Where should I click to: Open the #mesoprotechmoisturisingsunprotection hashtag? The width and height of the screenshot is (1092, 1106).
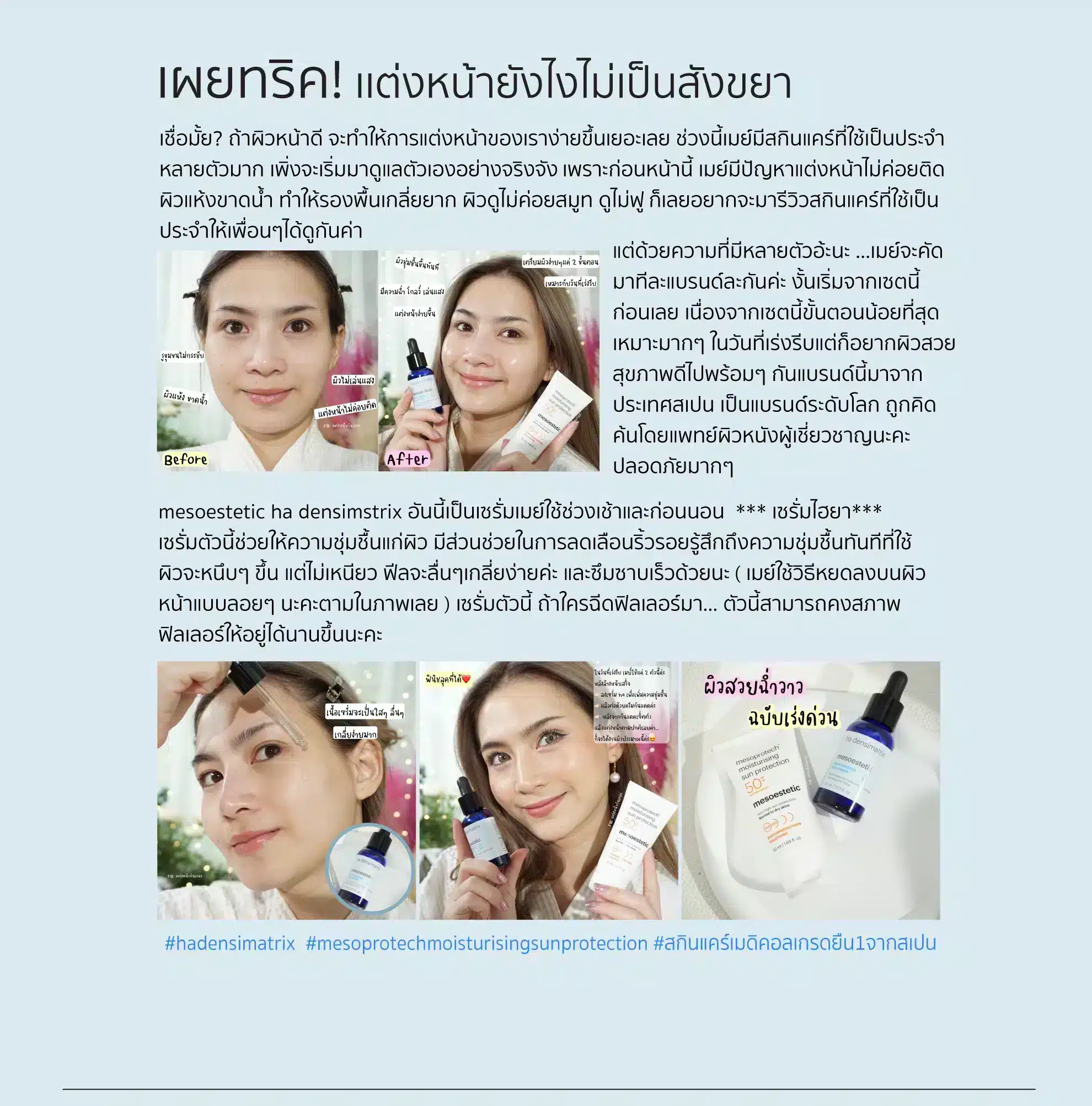click(x=477, y=943)
